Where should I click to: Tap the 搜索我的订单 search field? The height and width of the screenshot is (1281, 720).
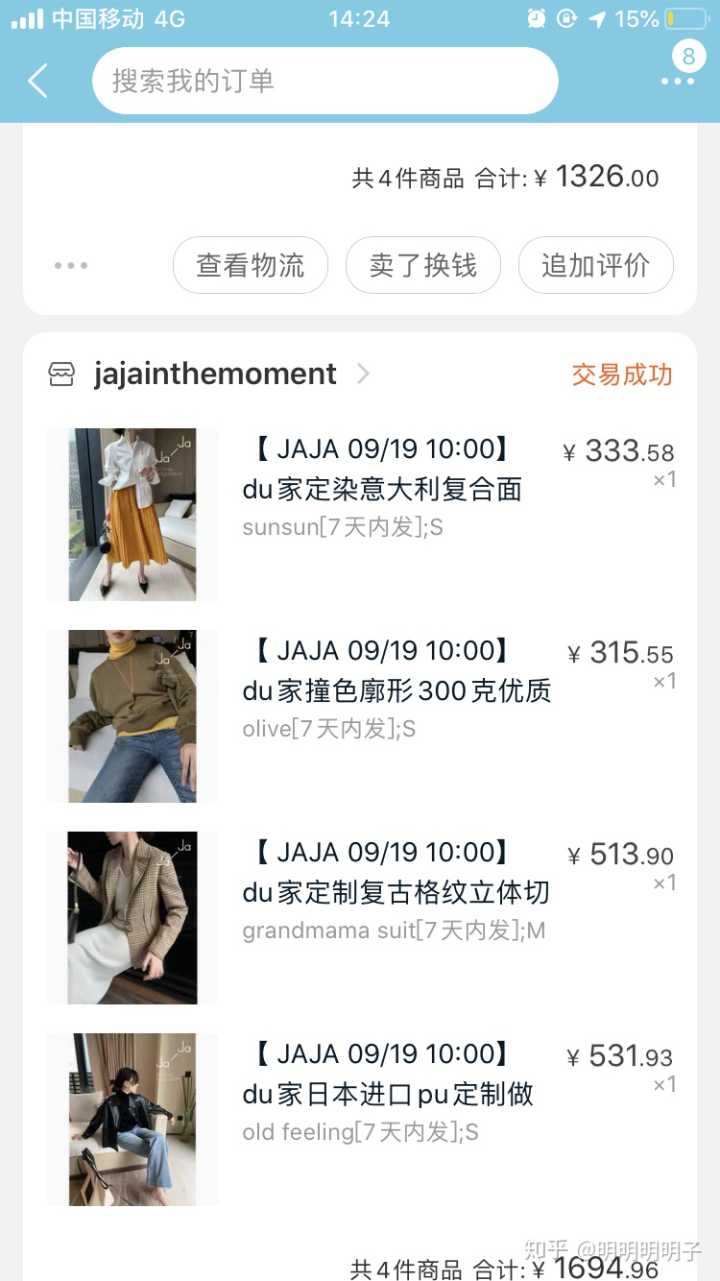tap(325, 81)
